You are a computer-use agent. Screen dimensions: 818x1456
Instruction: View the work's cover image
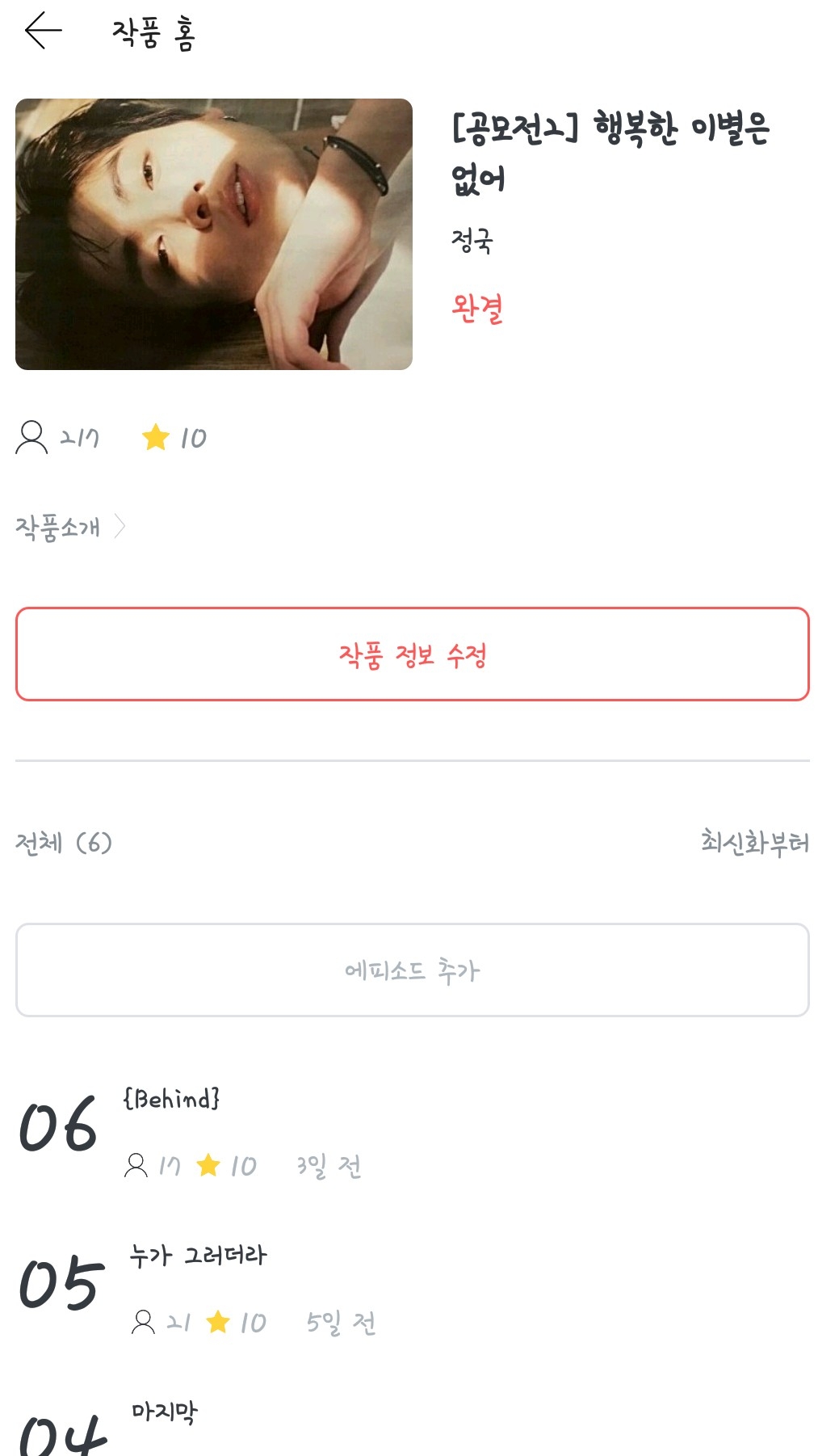(214, 234)
